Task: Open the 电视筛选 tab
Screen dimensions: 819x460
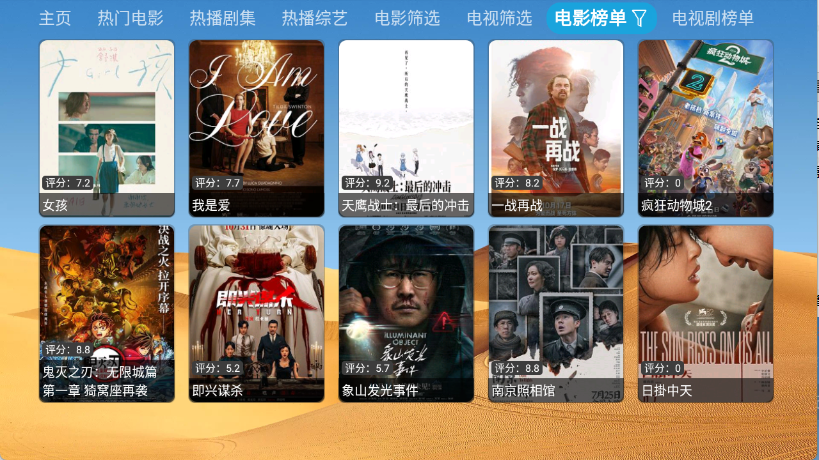Action: tap(499, 18)
